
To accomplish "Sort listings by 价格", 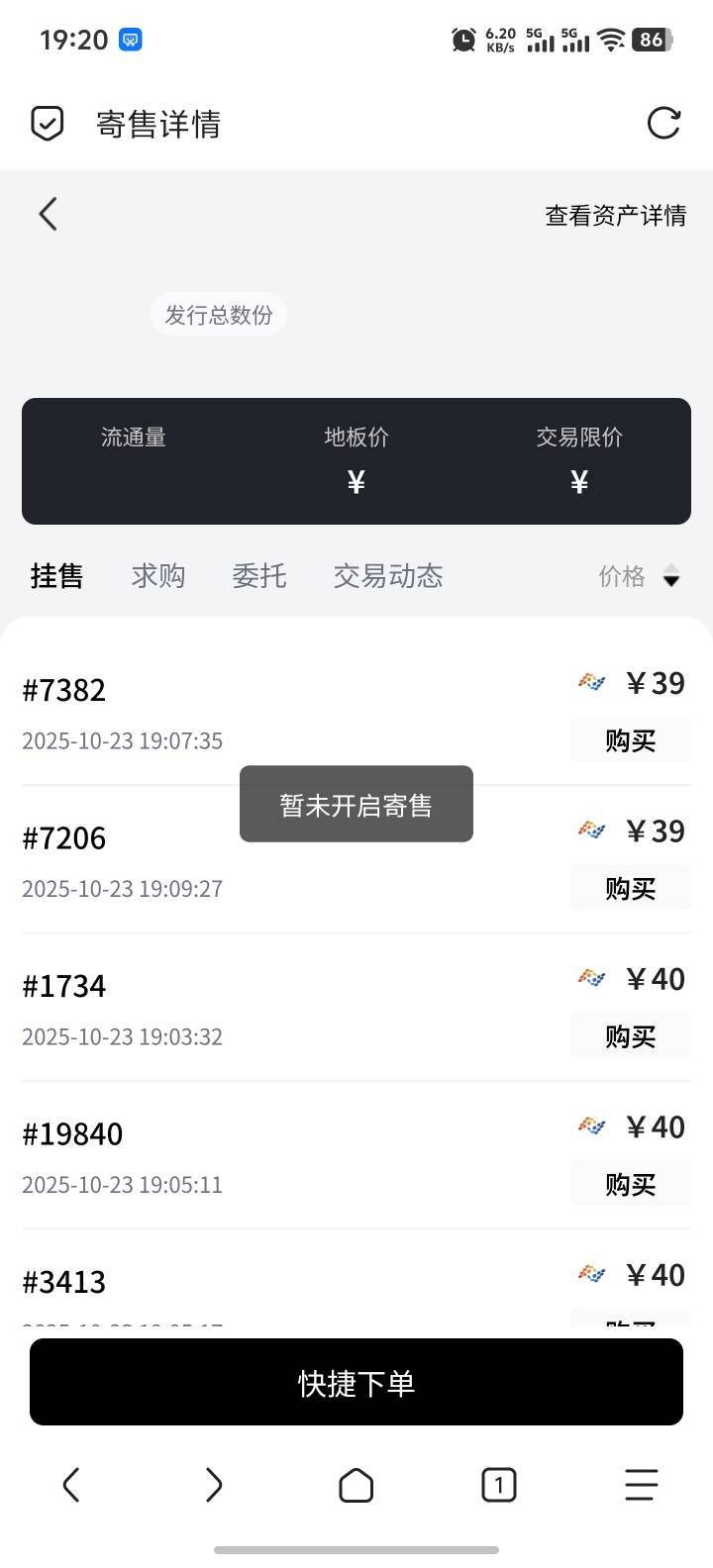I will point(639,576).
